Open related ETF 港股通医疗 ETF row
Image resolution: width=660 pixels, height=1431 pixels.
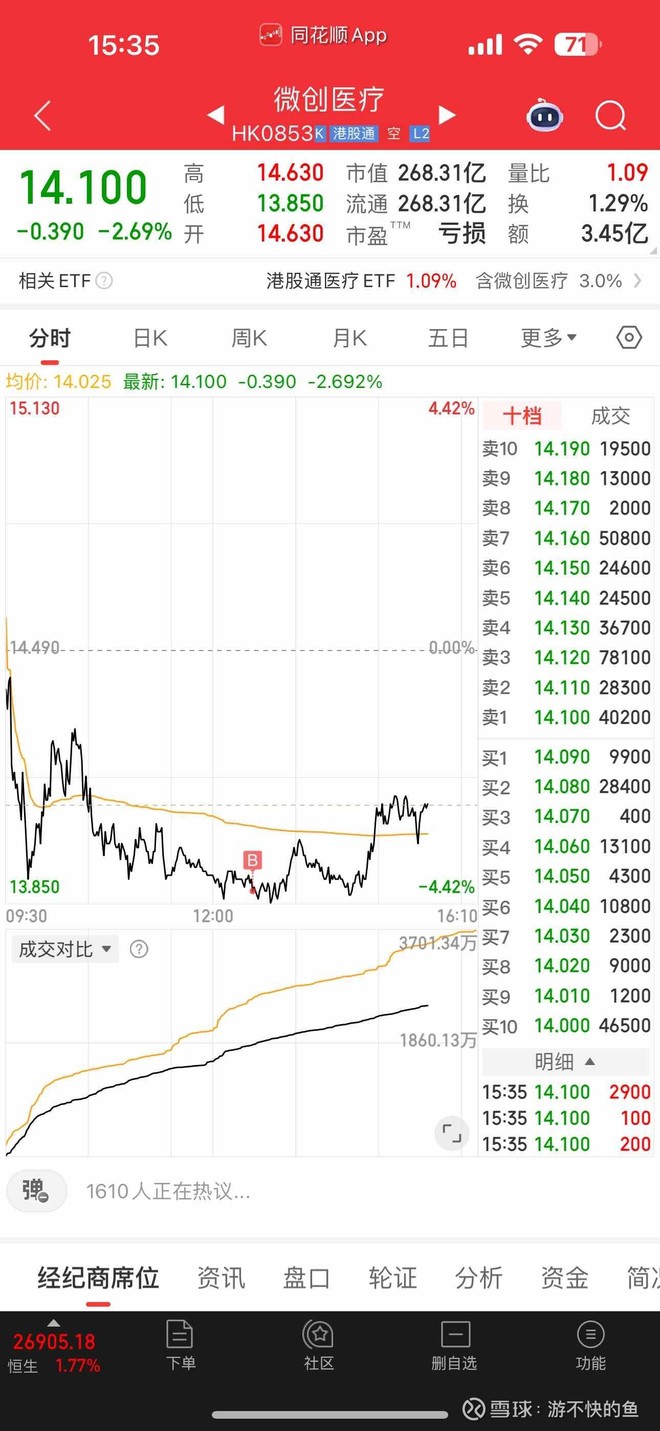pyautogui.click(x=361, y=281)
